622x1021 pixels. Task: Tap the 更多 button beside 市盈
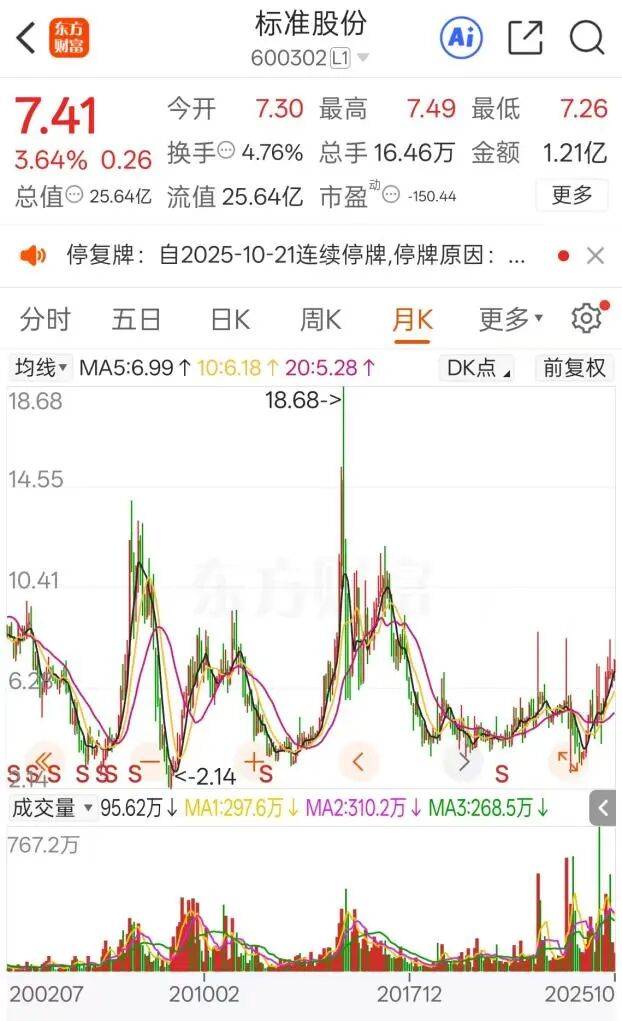pyautogui.click(x=572, y=195)
